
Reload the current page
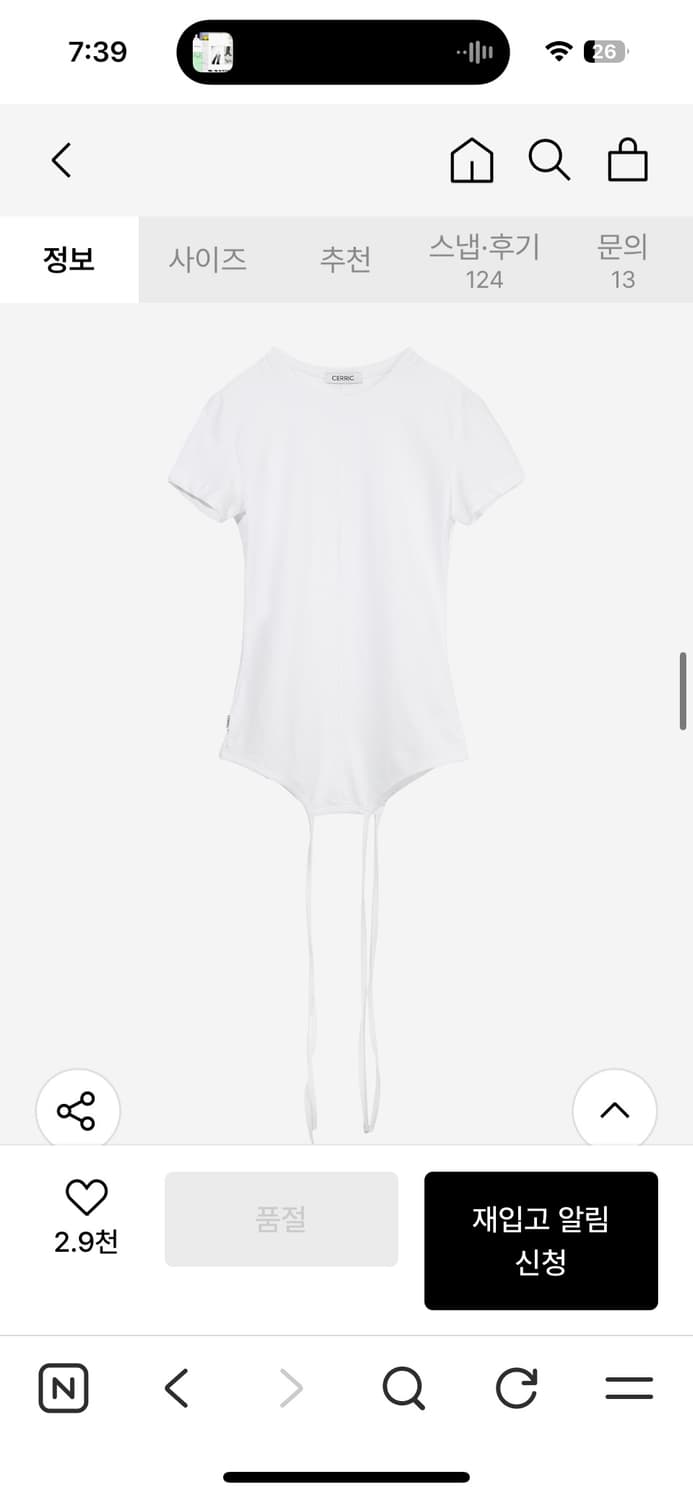point(517,1388)
